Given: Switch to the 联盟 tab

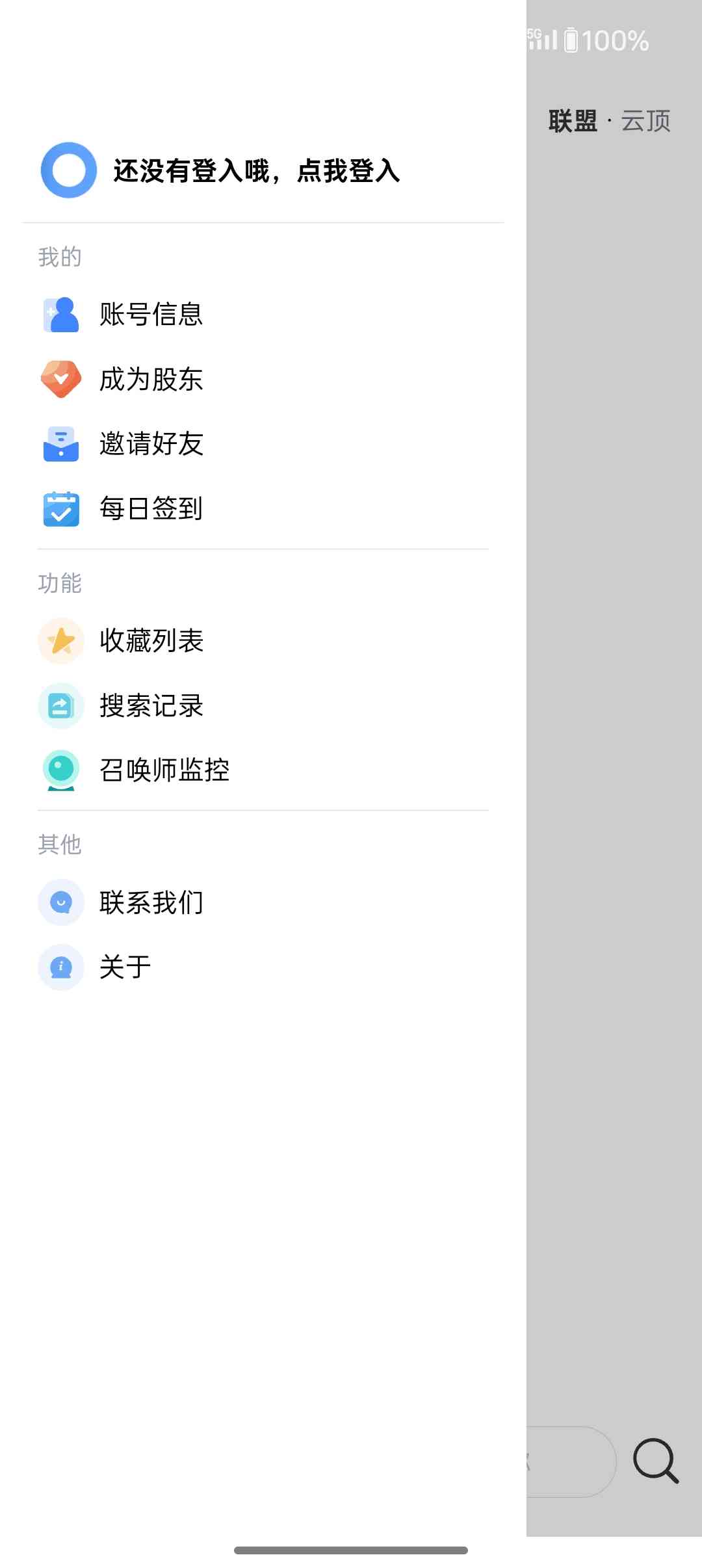Looking at the screenshot, I should pyautogui.click(x=573, y=121).
